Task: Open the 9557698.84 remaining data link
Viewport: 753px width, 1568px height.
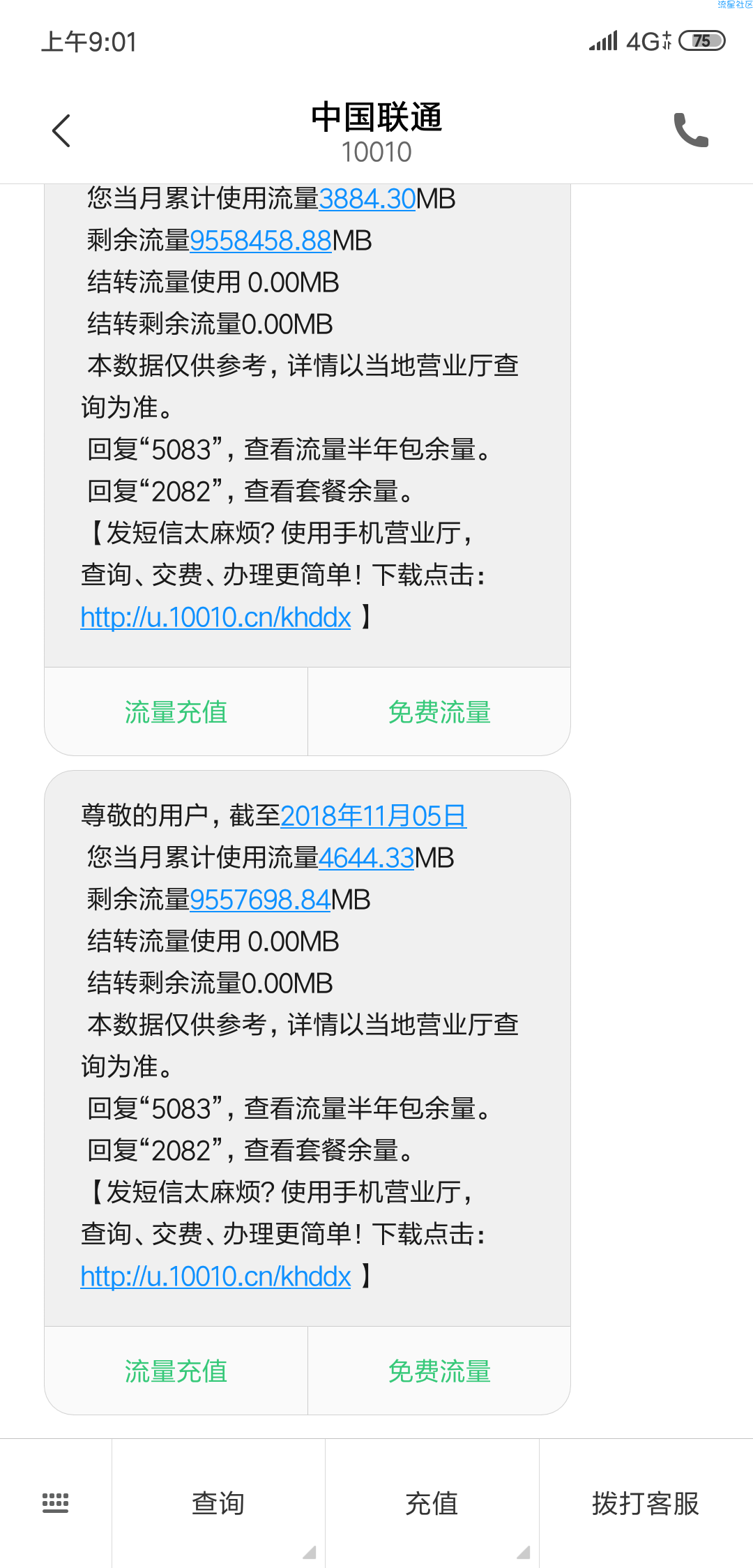Action: 259,900
